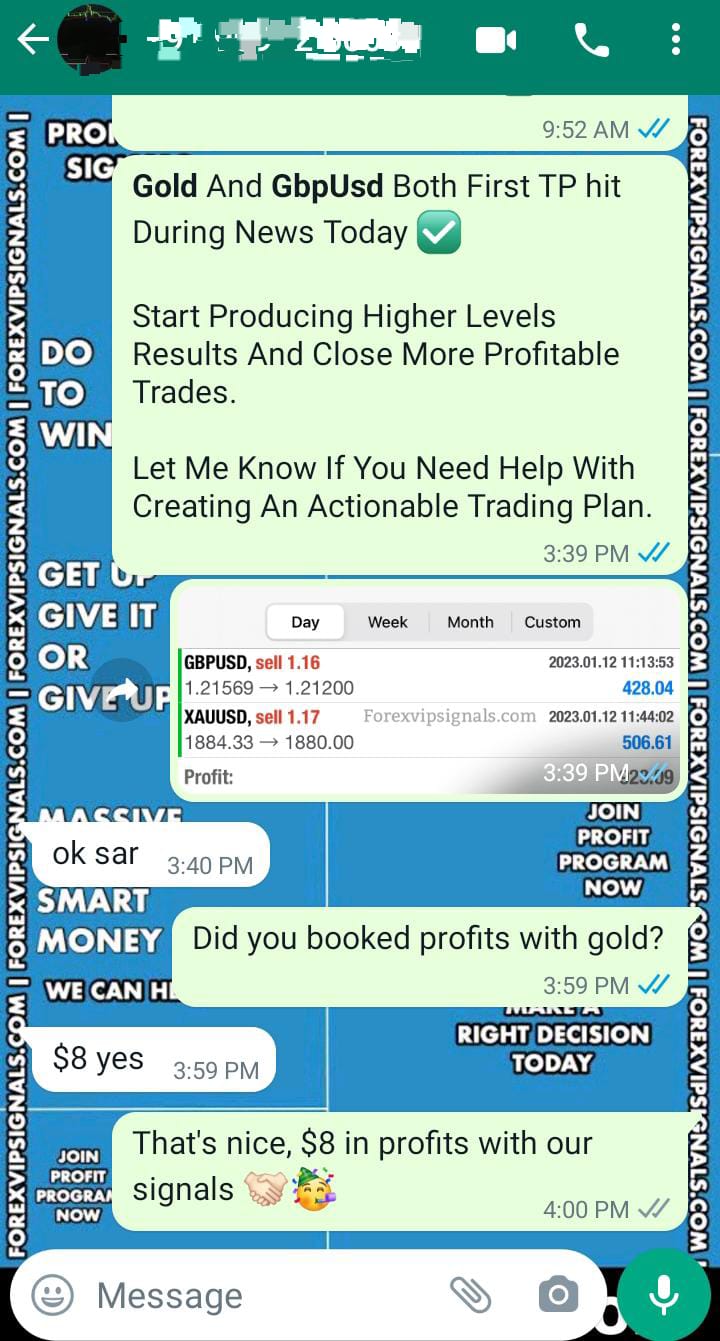720x1341 pixels.
Task: Open the emoji picker
Action: coord(53,1296)
